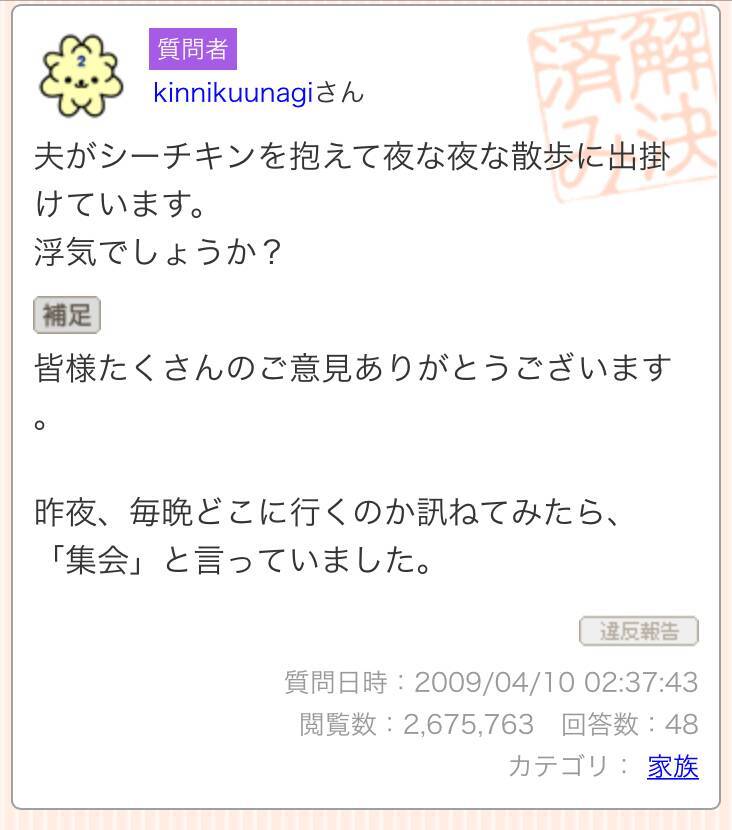The width and height of the screenshot is (732, 830).
Task: Tap the 違反報告 report button
Action: [x=639, y=631]
